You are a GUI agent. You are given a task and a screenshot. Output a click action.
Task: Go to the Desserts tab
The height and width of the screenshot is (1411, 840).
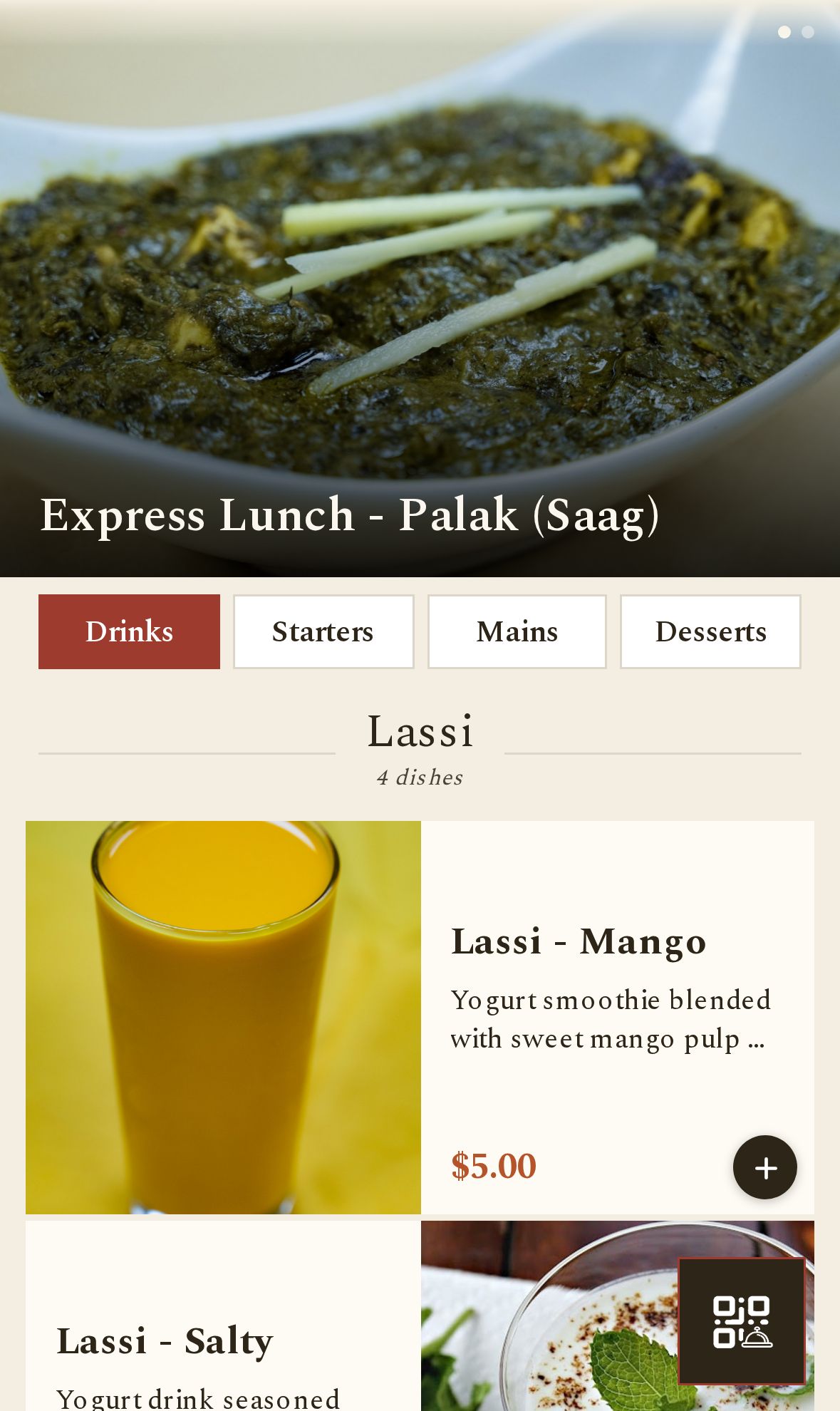(710, 631)
